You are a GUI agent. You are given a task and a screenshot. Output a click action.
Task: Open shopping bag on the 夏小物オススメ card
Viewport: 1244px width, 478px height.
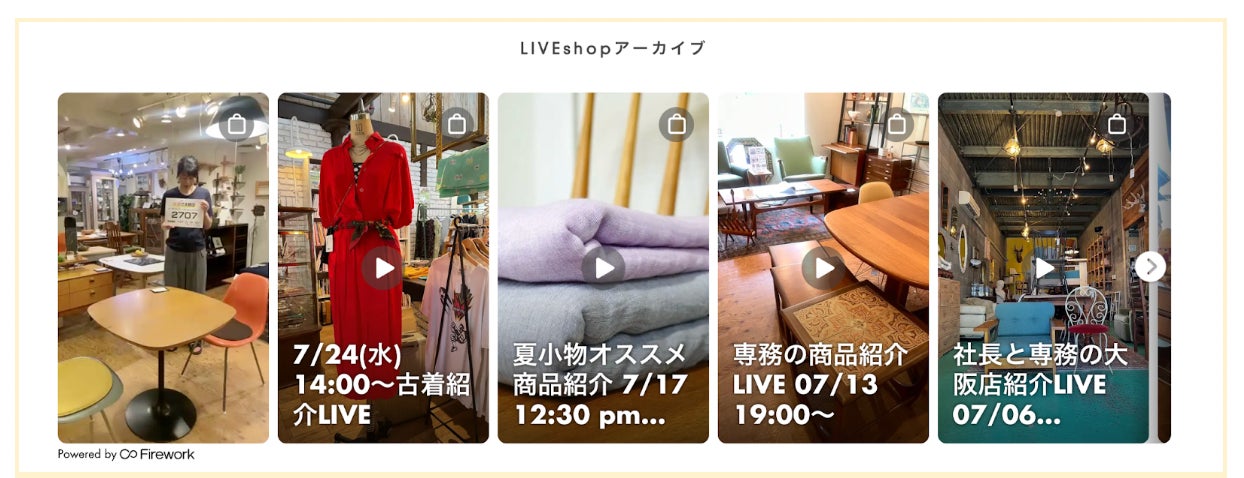coord(677,124)
